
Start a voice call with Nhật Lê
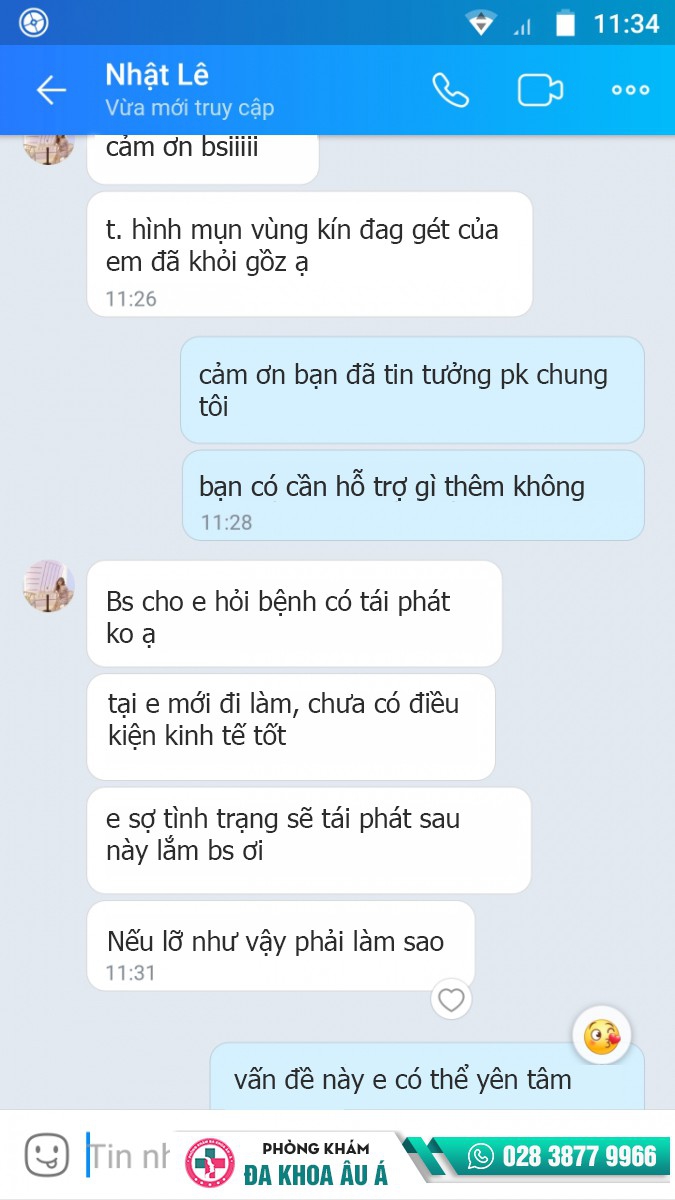(x=450, y=90)
